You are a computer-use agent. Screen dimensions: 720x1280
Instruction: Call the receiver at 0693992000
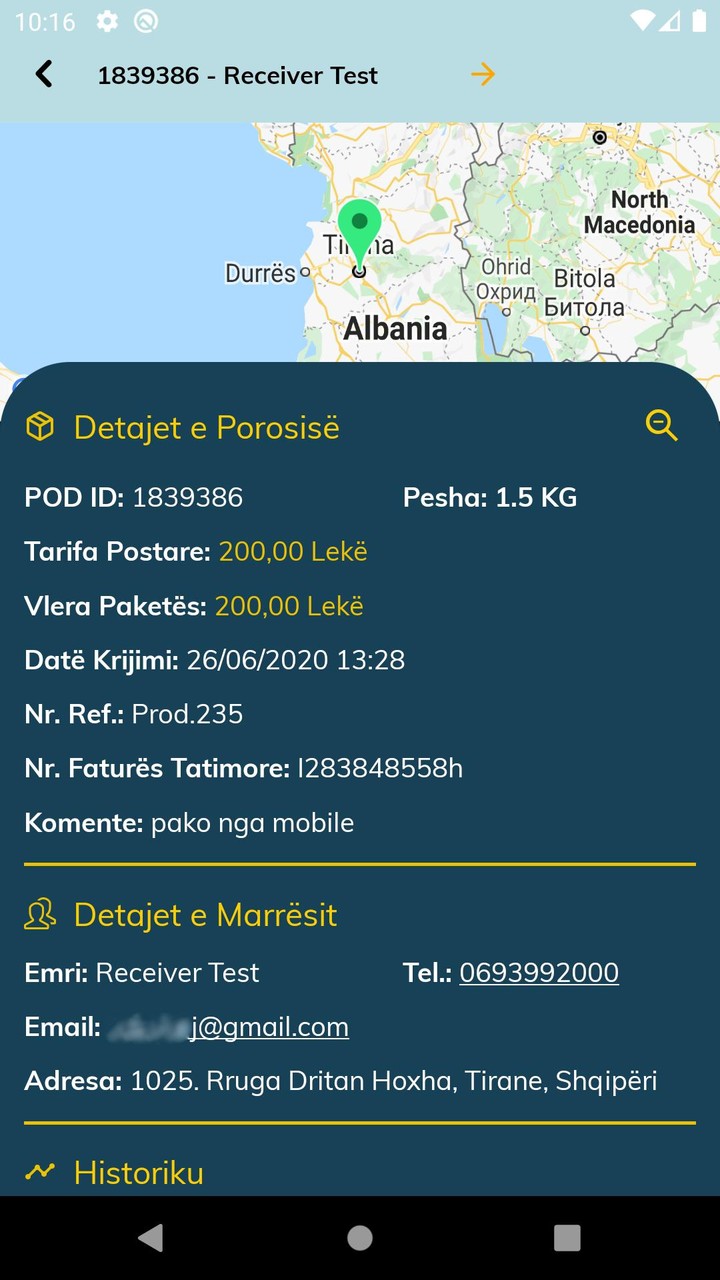(539, 972)
